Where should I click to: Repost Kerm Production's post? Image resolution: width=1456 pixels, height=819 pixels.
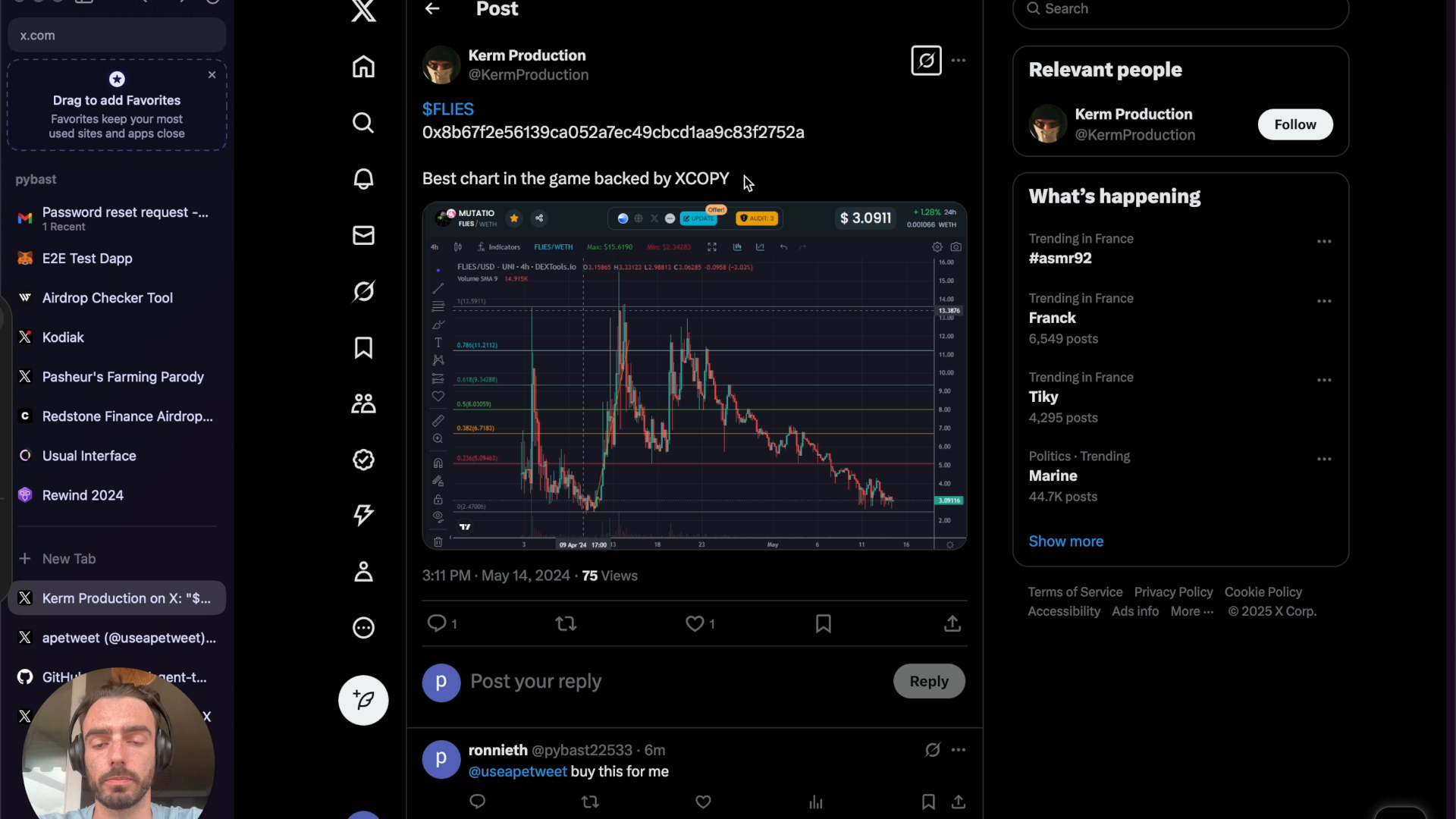point(566,623)
